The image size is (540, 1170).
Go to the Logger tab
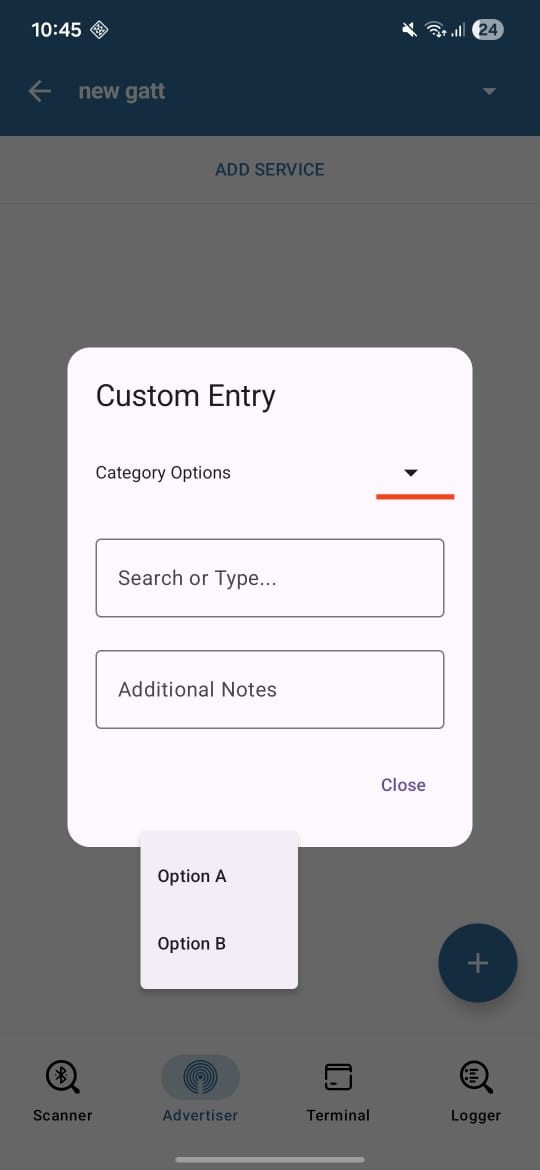point(476,1091)
